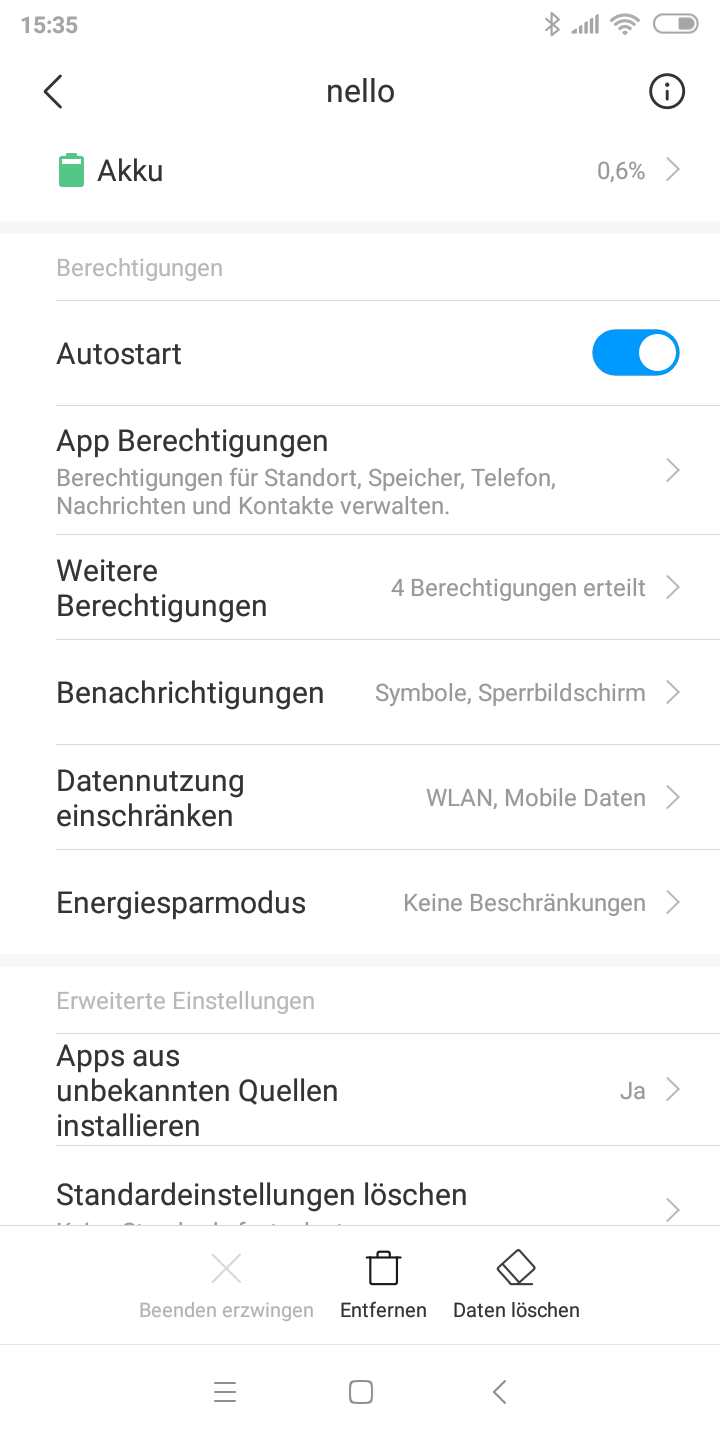Open Weitere Berechtigungen
This screenshot has width=720, height=1440.
tap(360, 588)
